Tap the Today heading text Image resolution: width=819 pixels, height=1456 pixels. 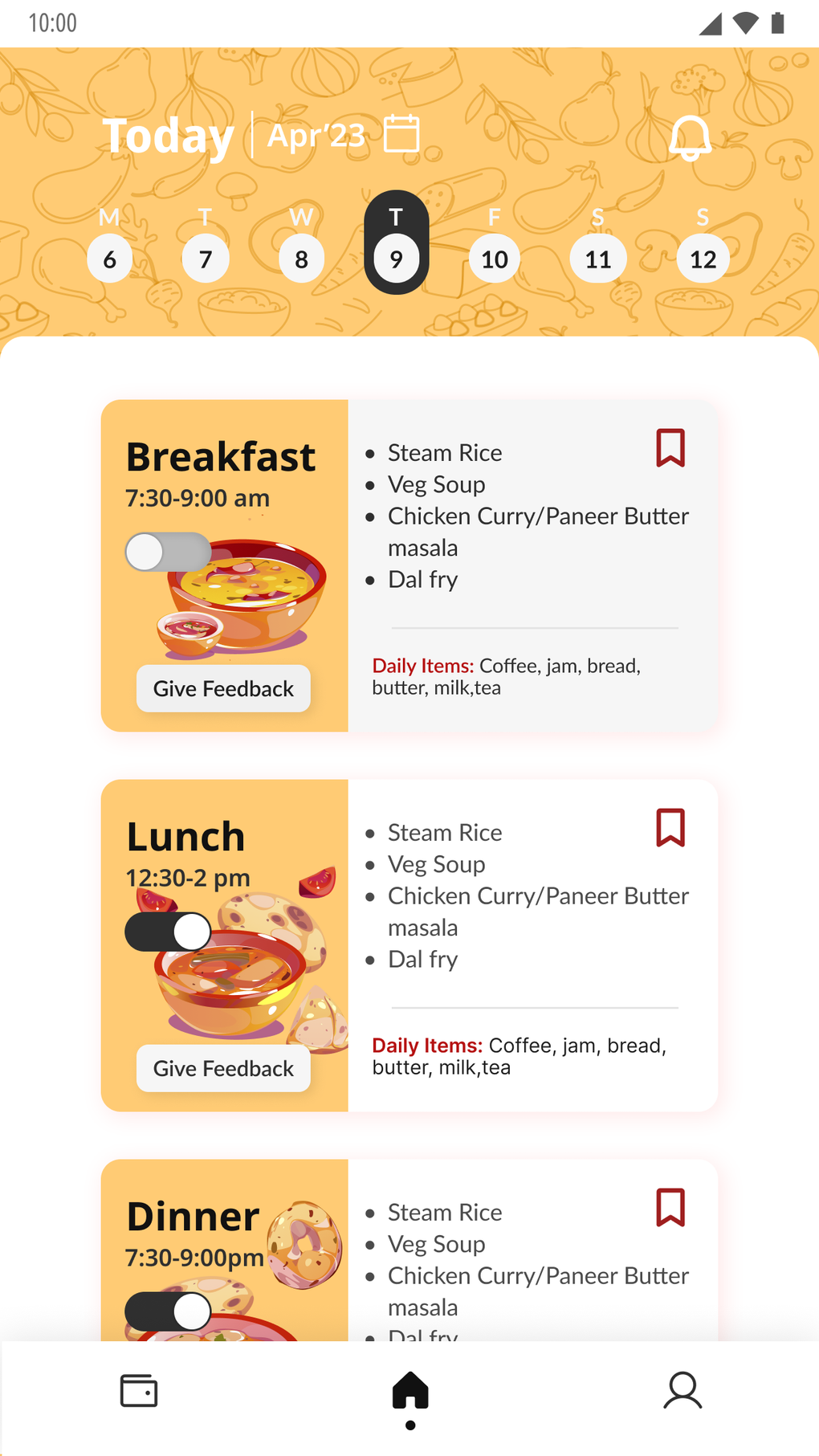click(x=168, y=135)
